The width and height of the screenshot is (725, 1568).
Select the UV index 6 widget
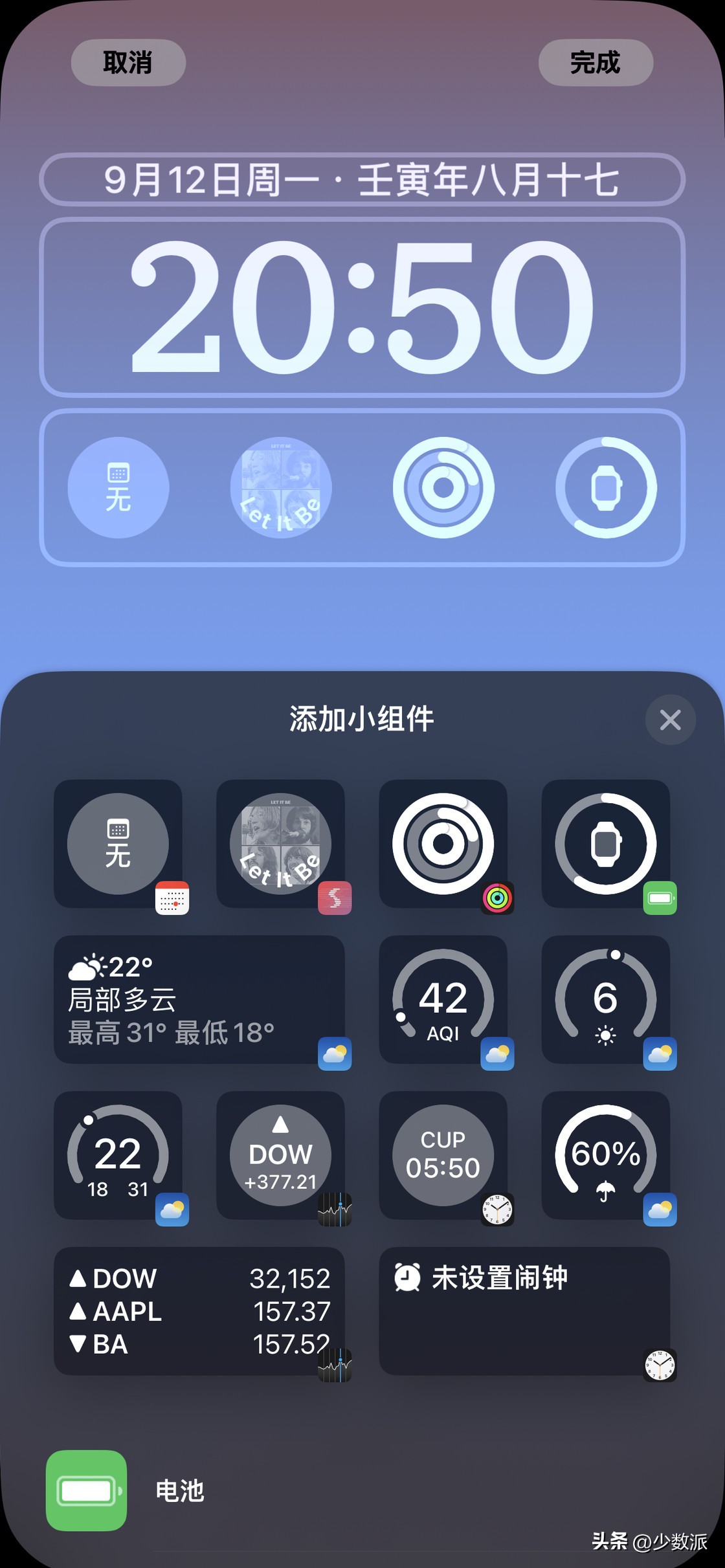coord(607,1002)
